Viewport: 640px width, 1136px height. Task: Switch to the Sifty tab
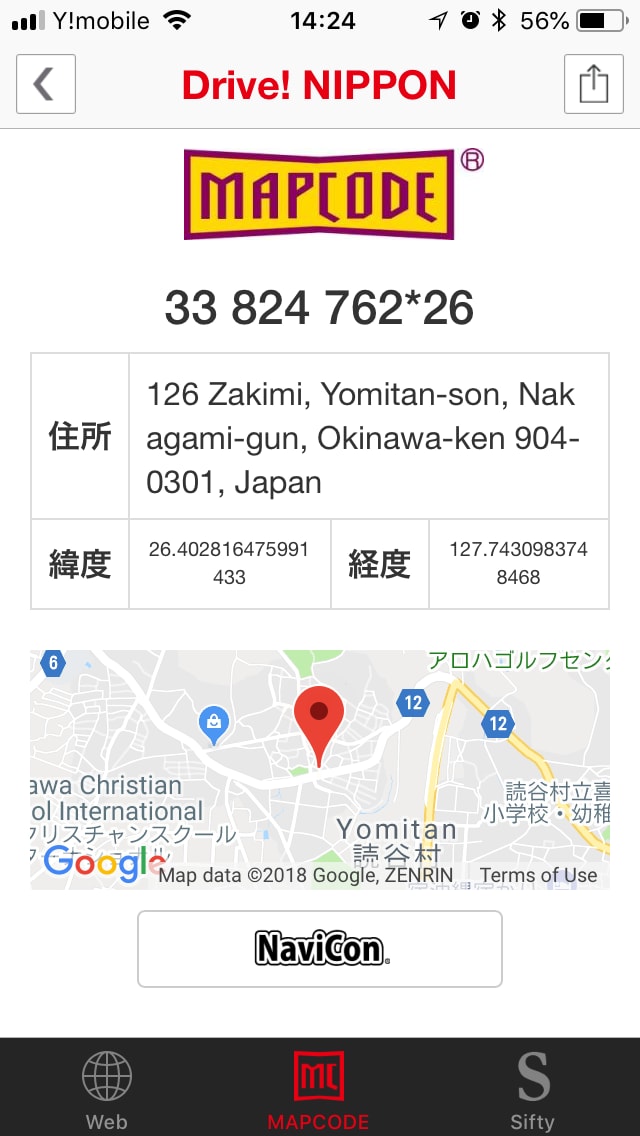[532, 1088]
